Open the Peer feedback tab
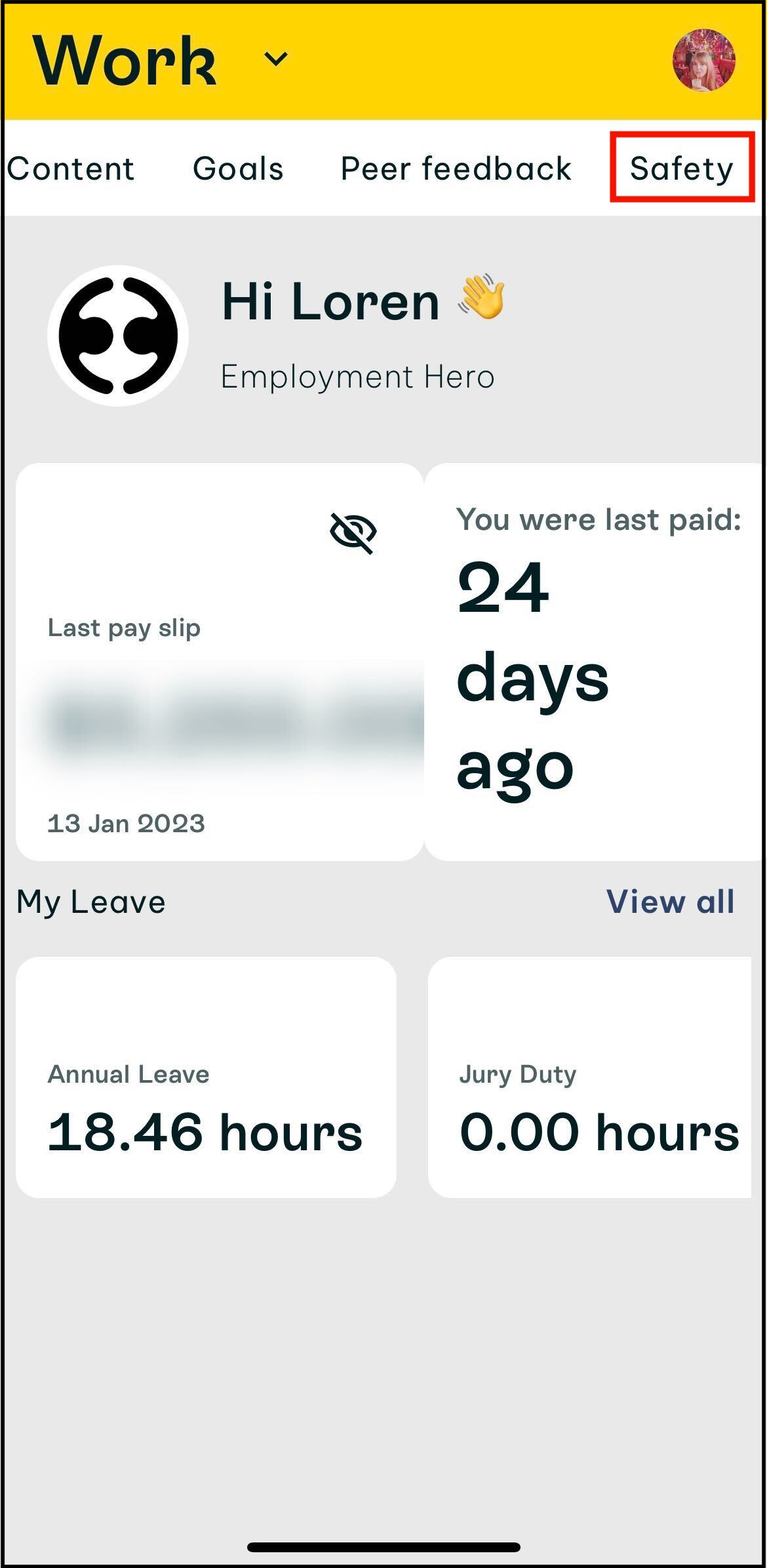Image resolution: width=767 pixels, height=1568 pixels. pos(456,169)
